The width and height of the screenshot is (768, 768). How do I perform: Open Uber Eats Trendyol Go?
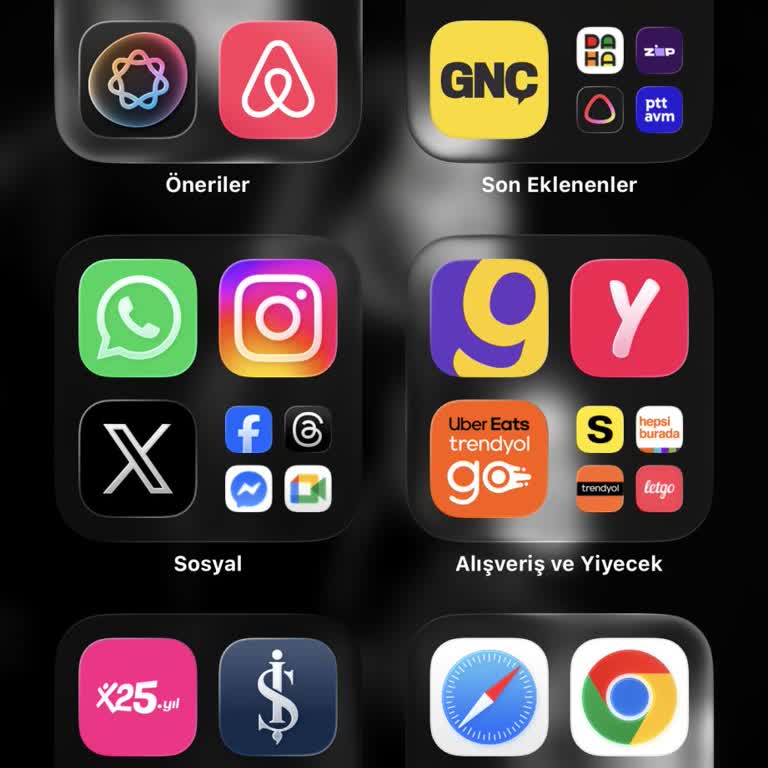pyautogui.click(x=489, y=458)
